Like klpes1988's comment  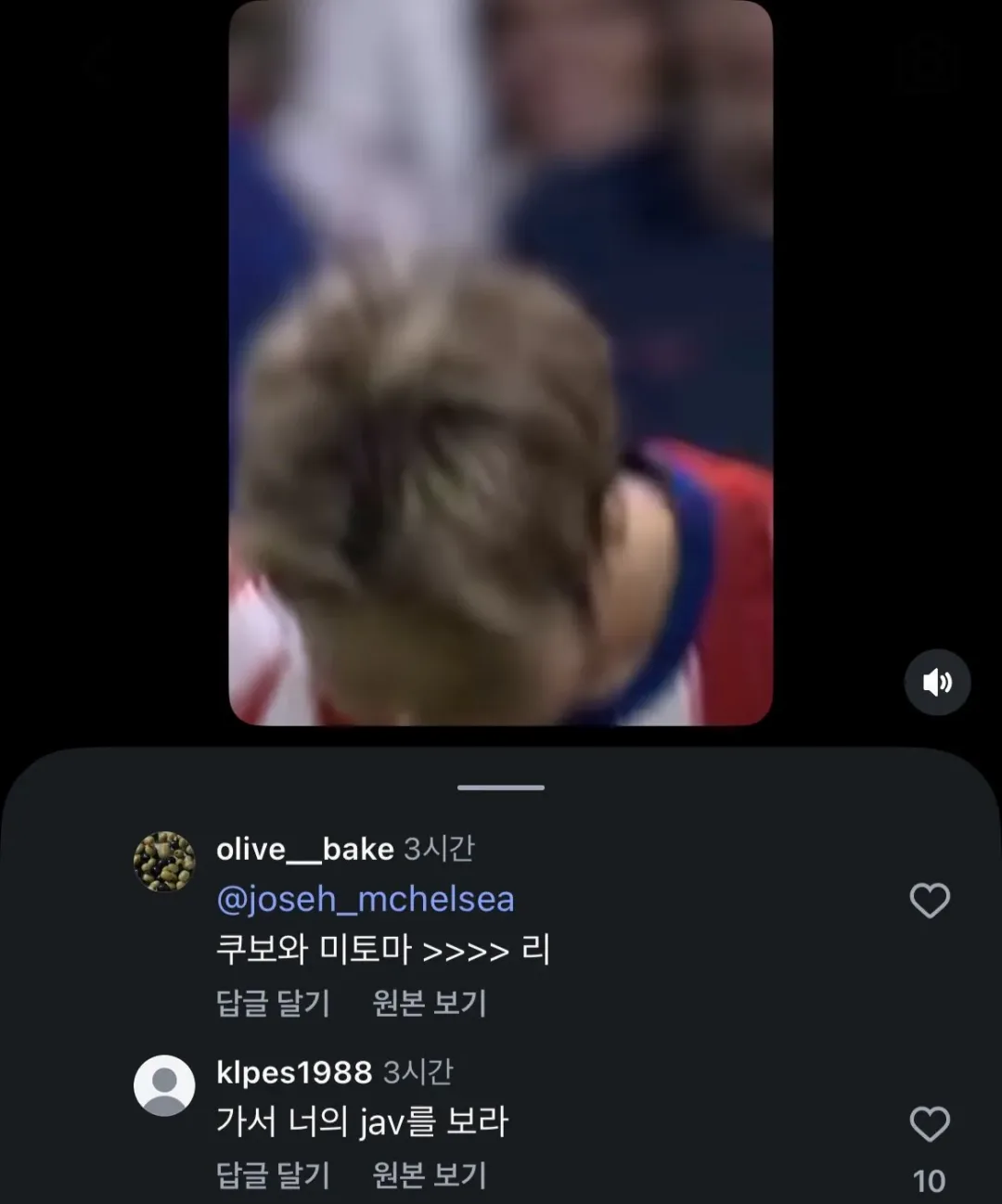[930, 1124]
